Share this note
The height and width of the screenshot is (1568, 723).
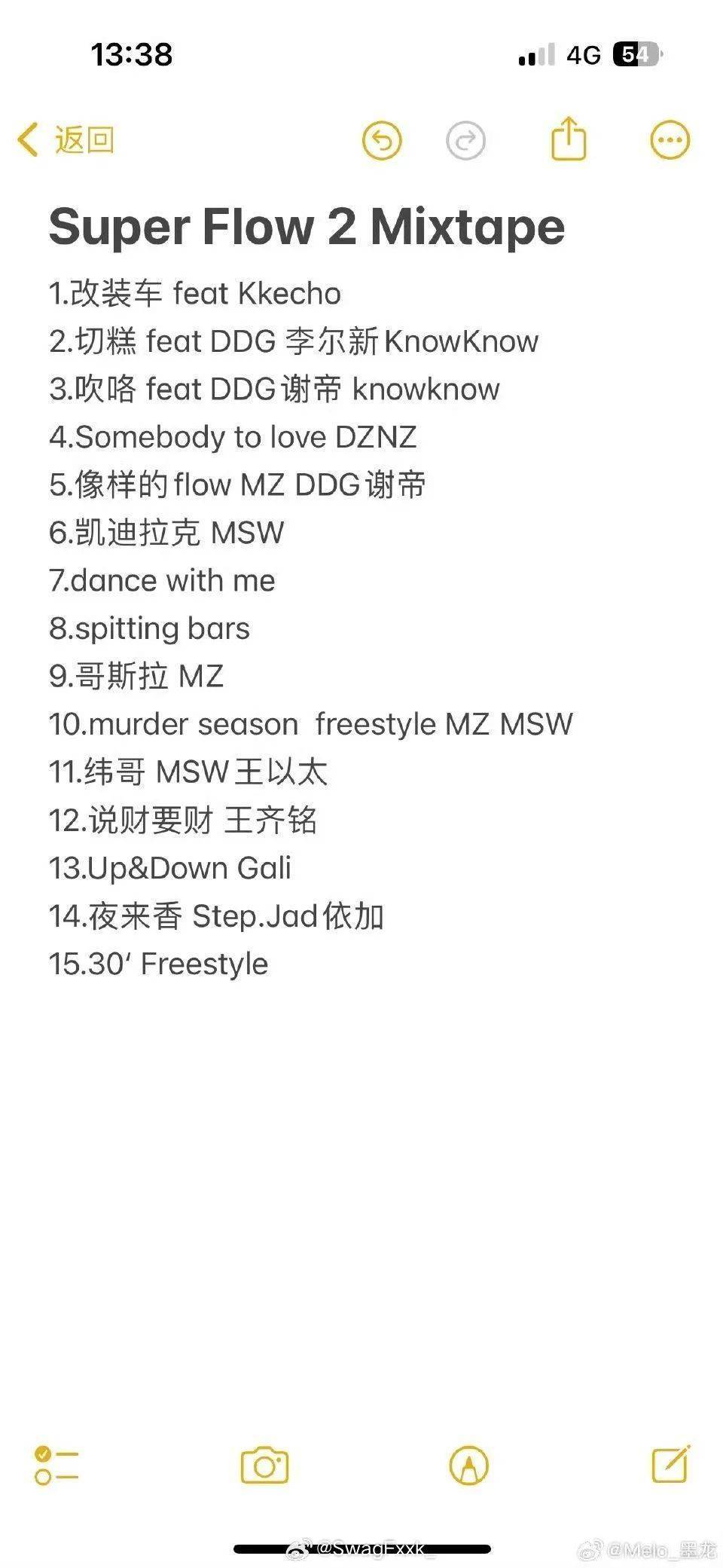tap(569, 138)
